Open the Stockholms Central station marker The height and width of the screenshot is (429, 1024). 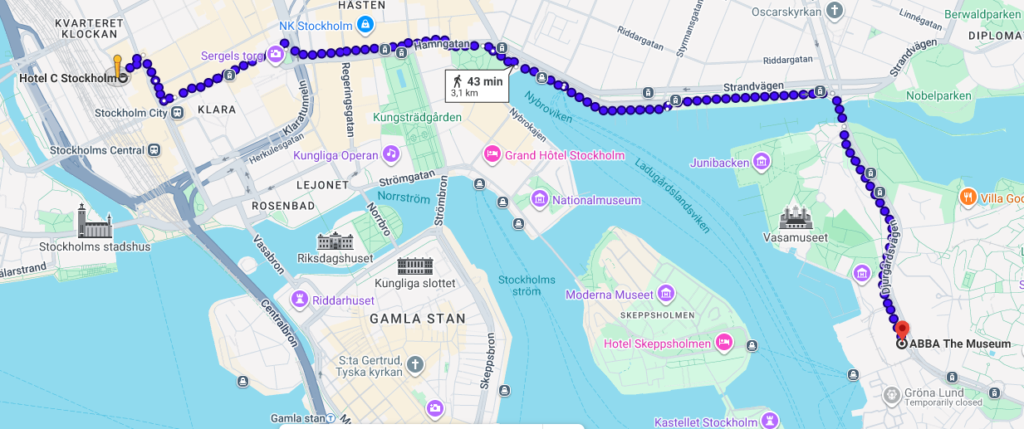tap(152, 150)
